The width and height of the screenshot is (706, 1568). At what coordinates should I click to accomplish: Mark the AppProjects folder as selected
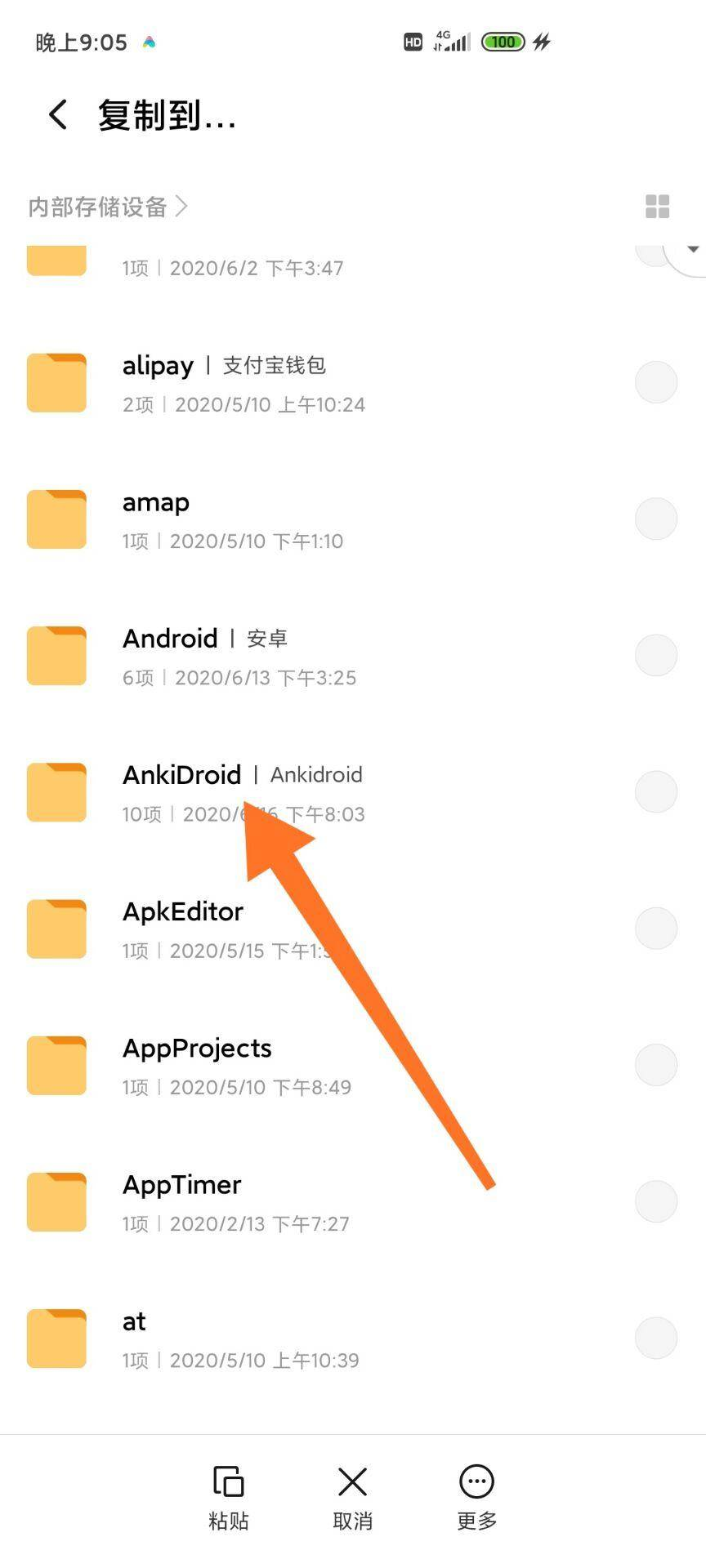[656, 1065]
